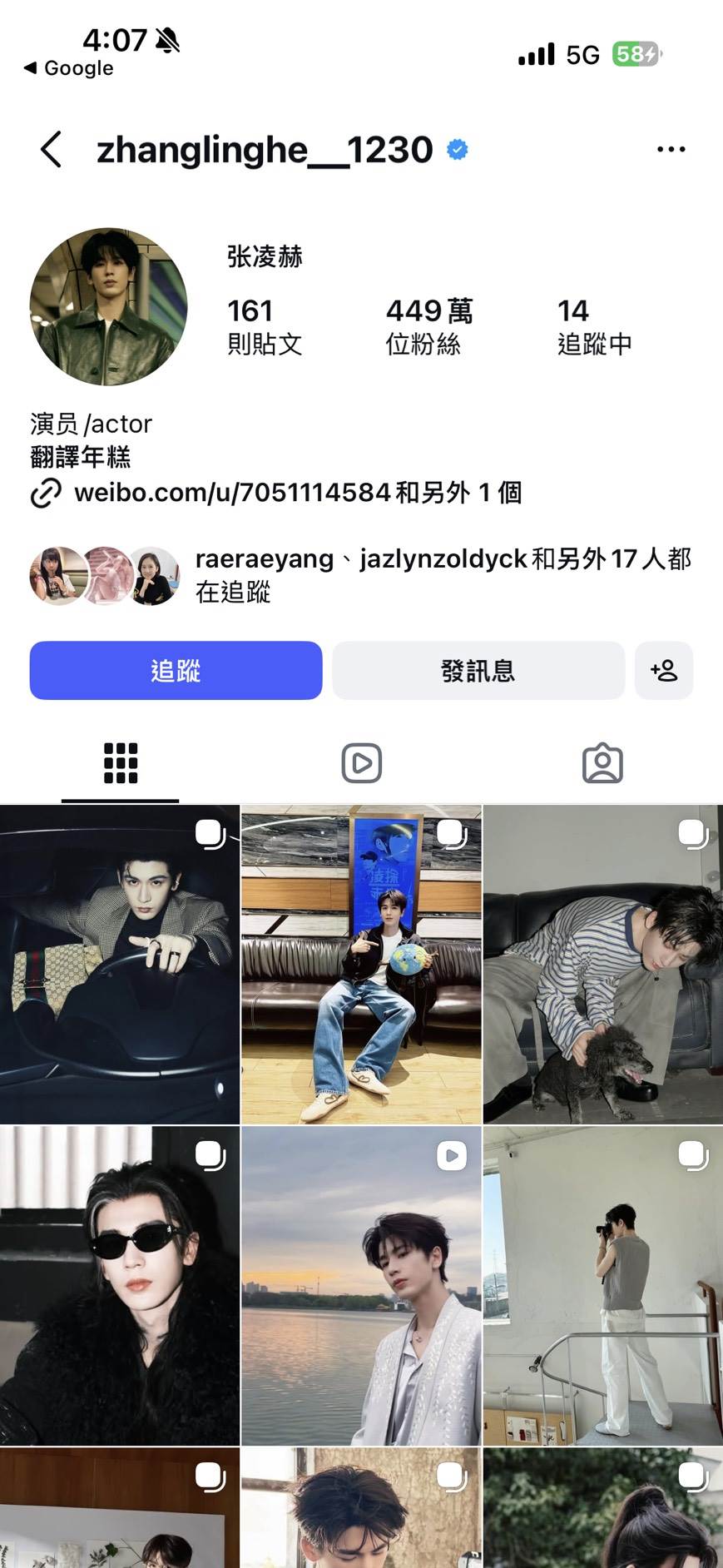This screenshot has width=723, height=1568.
Task: Open the post holding a camera
Action: pos(602,1286)
